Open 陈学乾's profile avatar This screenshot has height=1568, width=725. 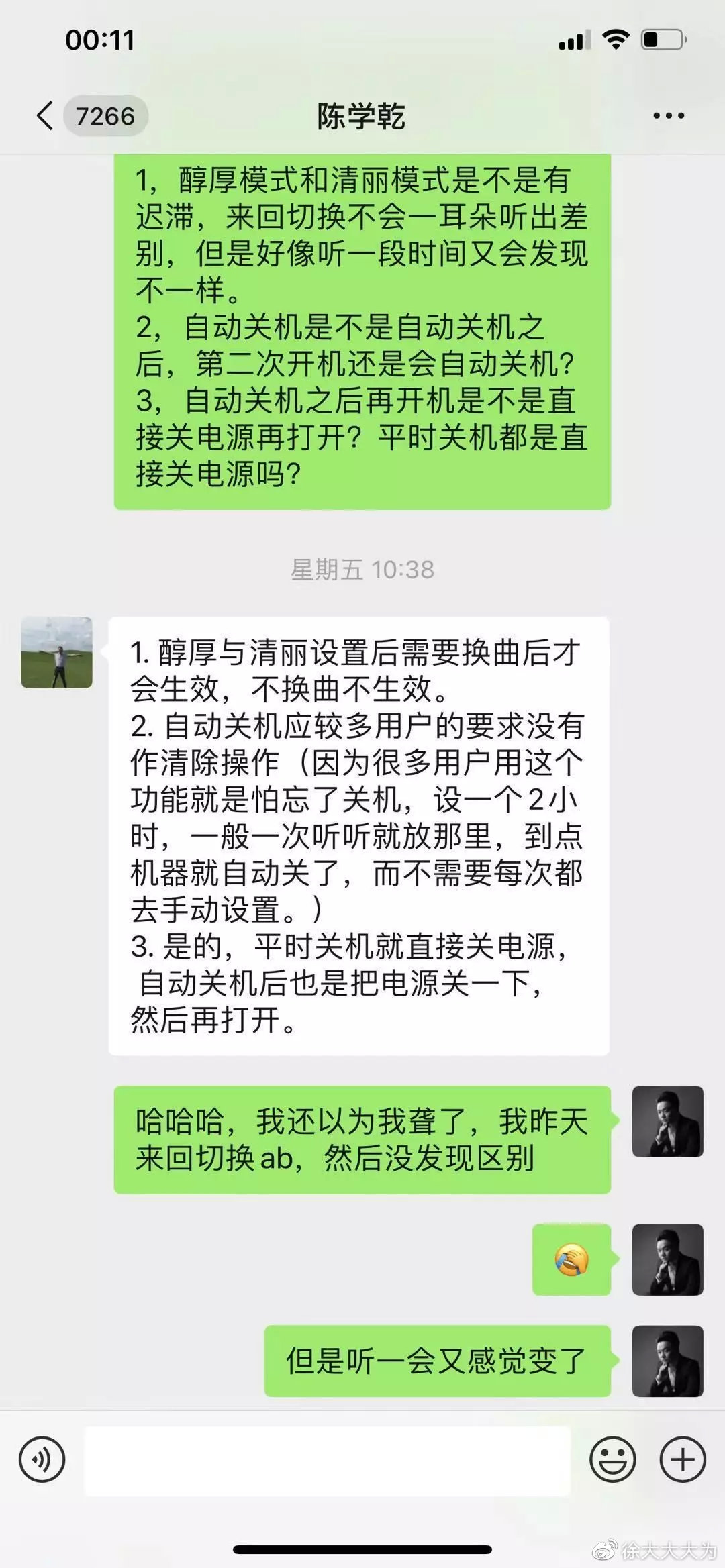tap(57, 652)
